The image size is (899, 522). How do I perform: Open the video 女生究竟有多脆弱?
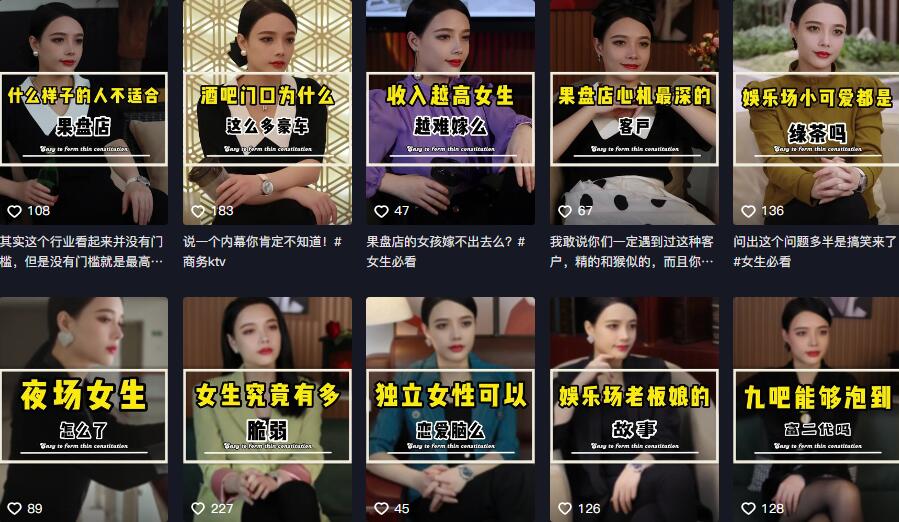tap(267, 408)
